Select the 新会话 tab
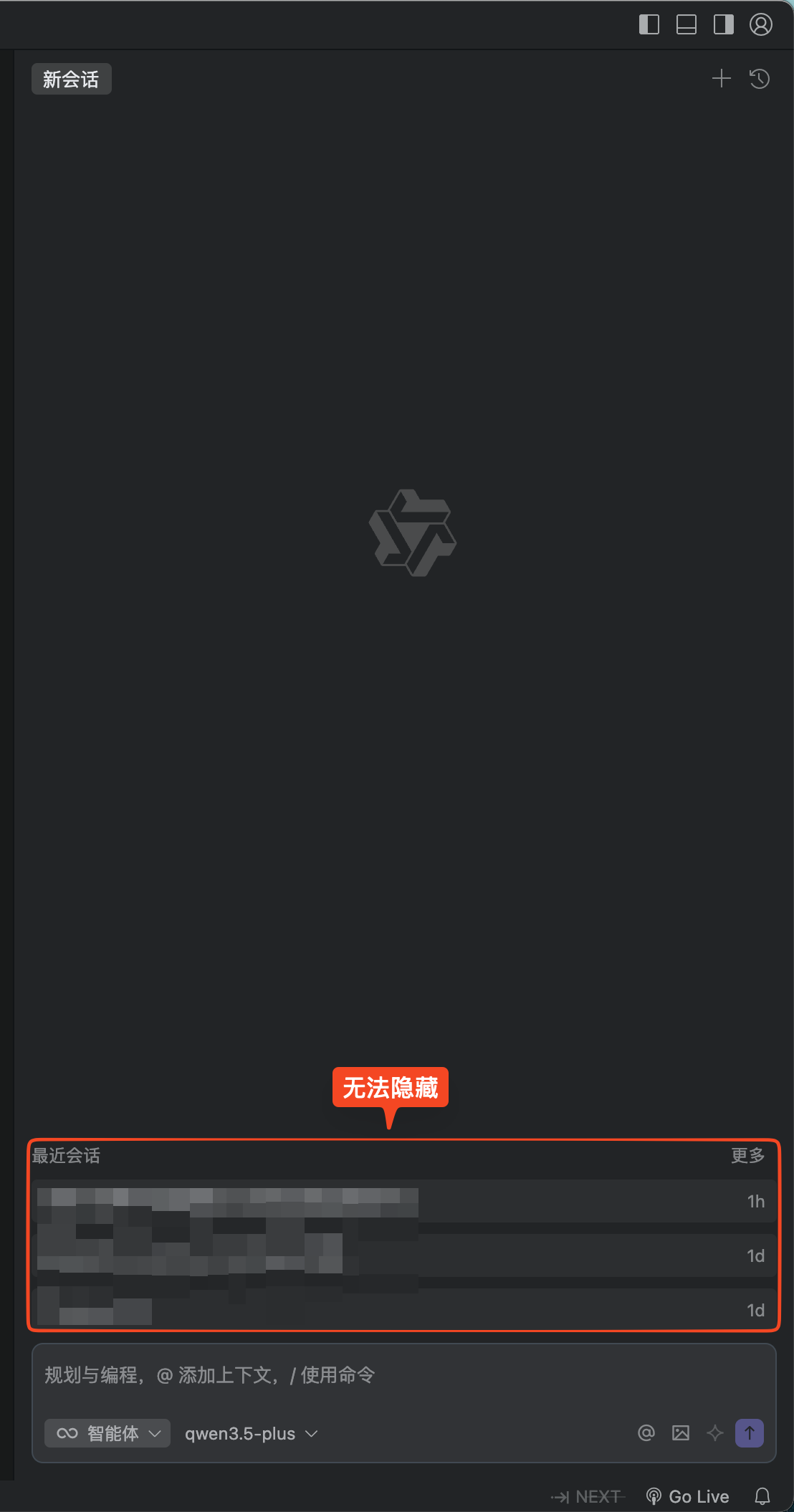Viewport: 794px width, 1512px height. 71,80
